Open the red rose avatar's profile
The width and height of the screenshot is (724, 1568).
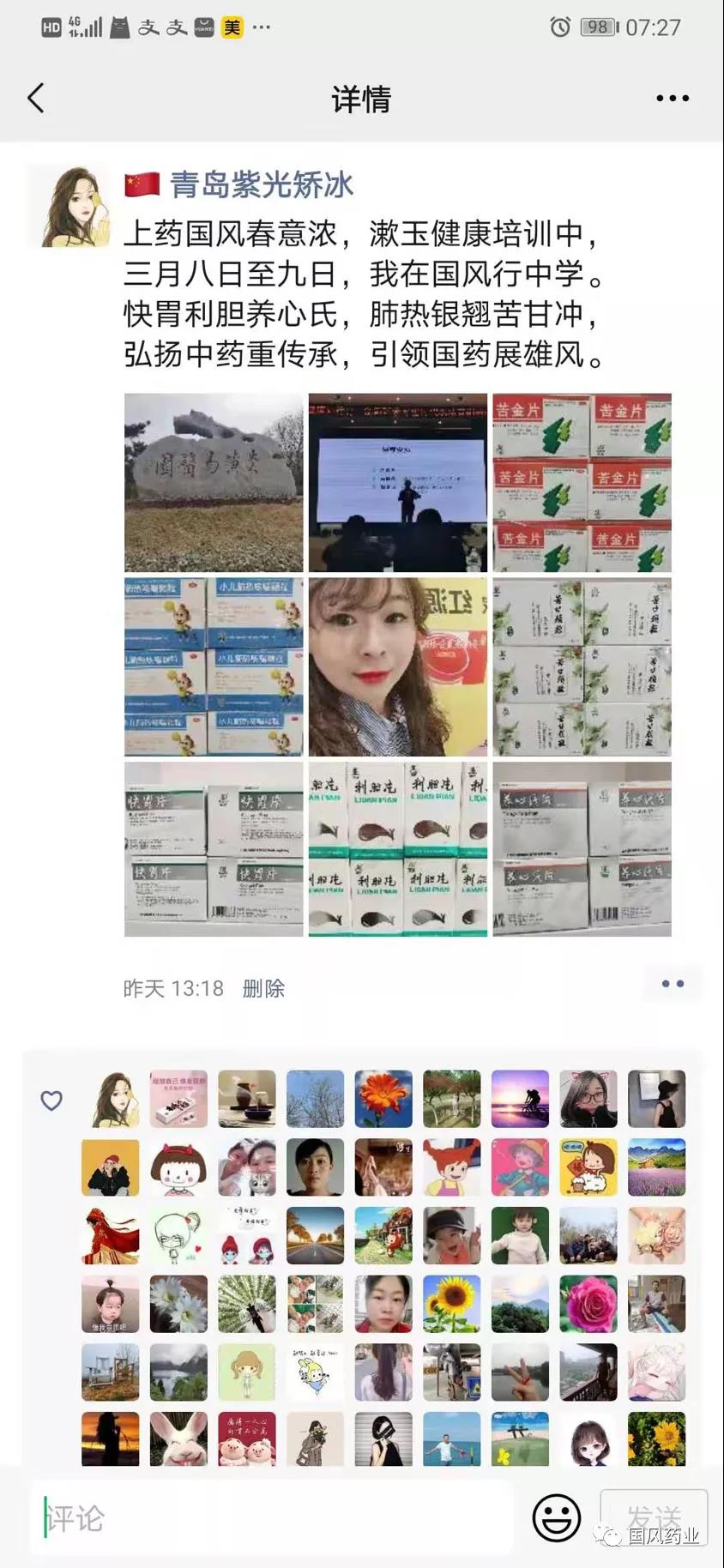588,1304
